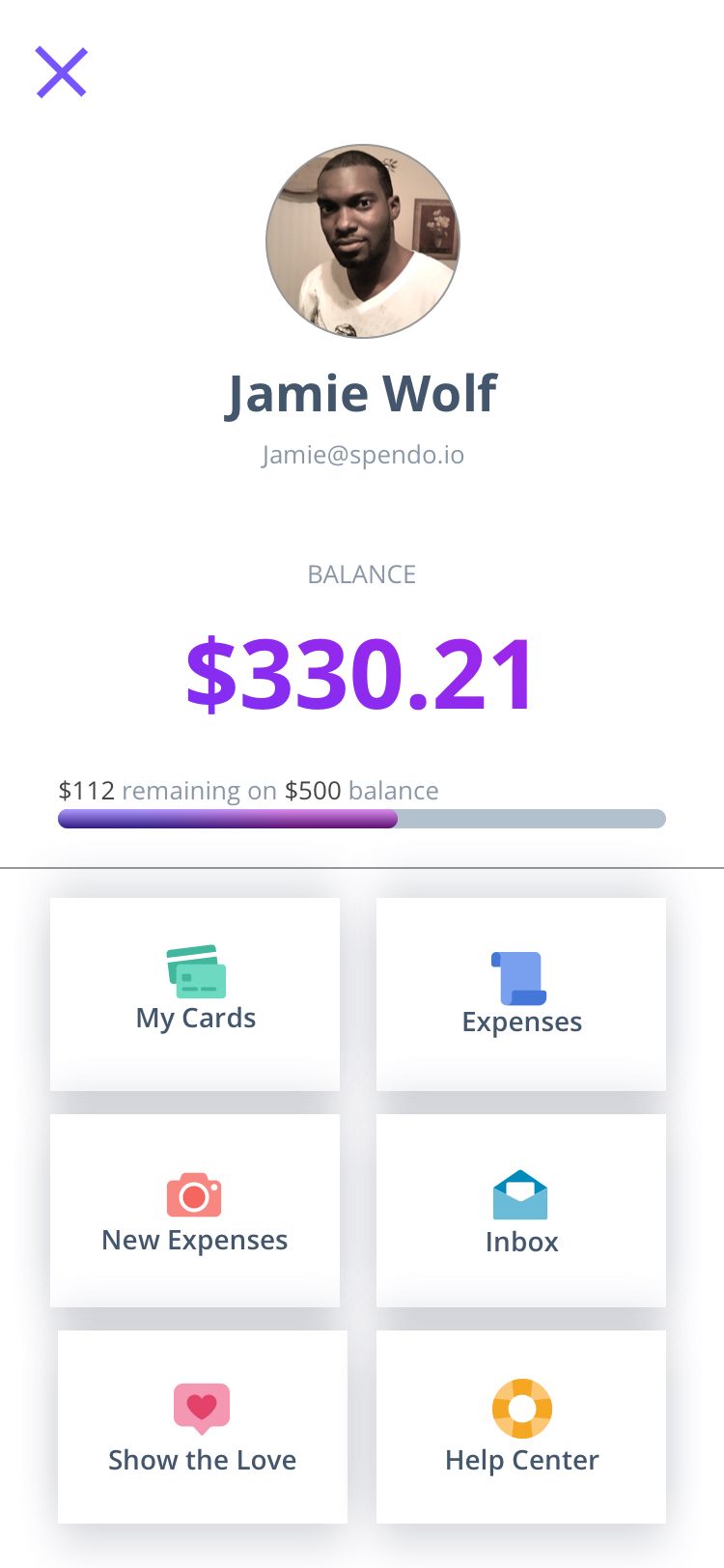Tap the Show the Love tile
The image size is (724, 1568).
click(x=203, y=1426)
